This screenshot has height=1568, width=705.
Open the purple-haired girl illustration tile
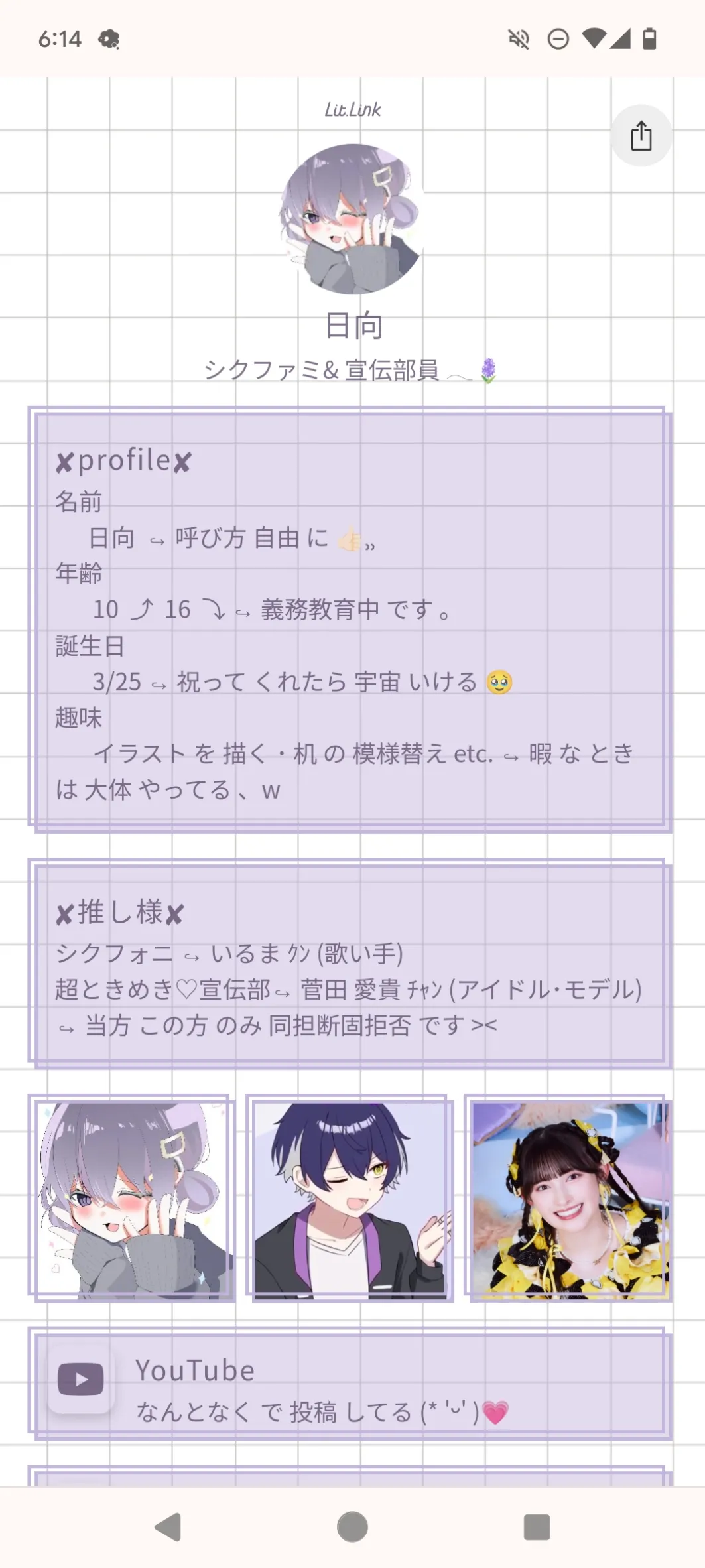(x=131, y=1198)
